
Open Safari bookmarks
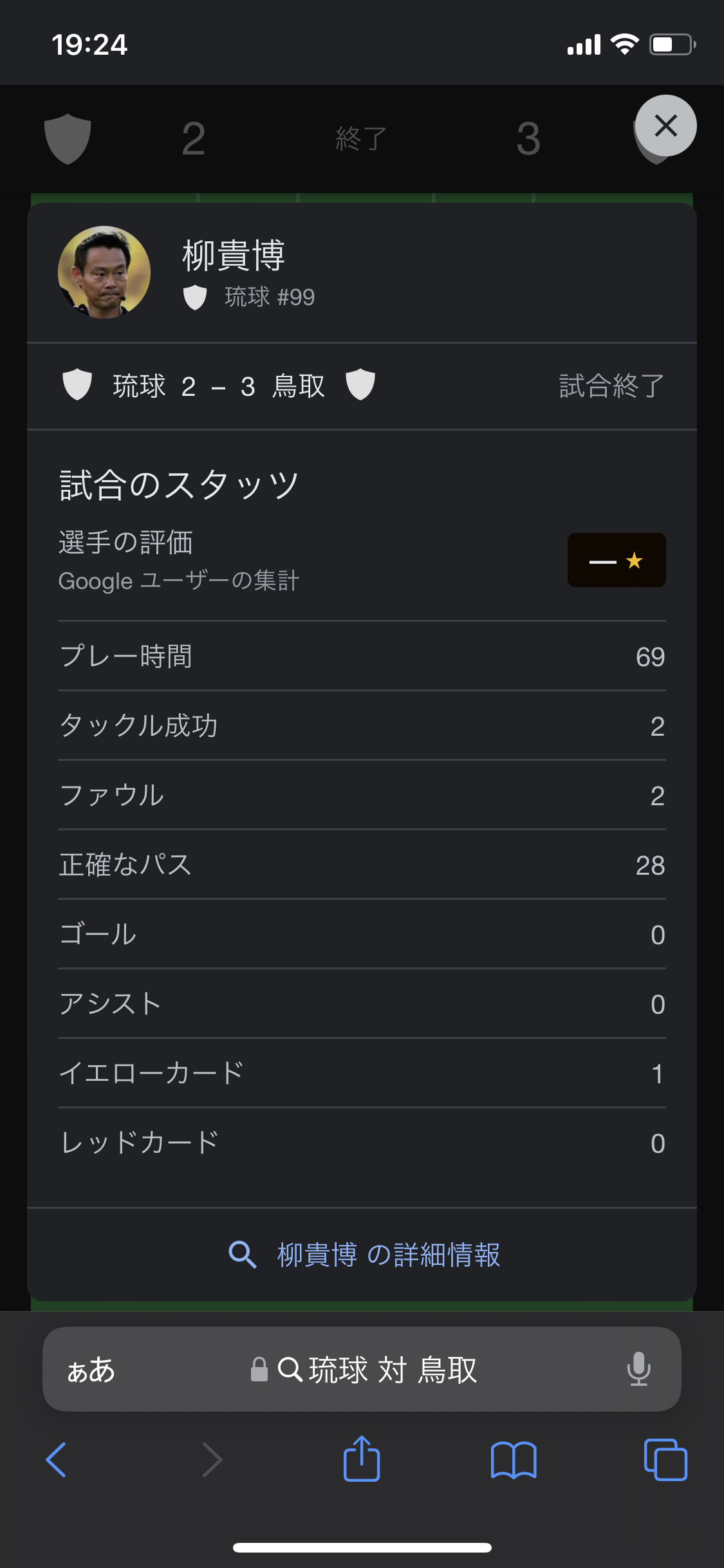[x=514, y=1460]
